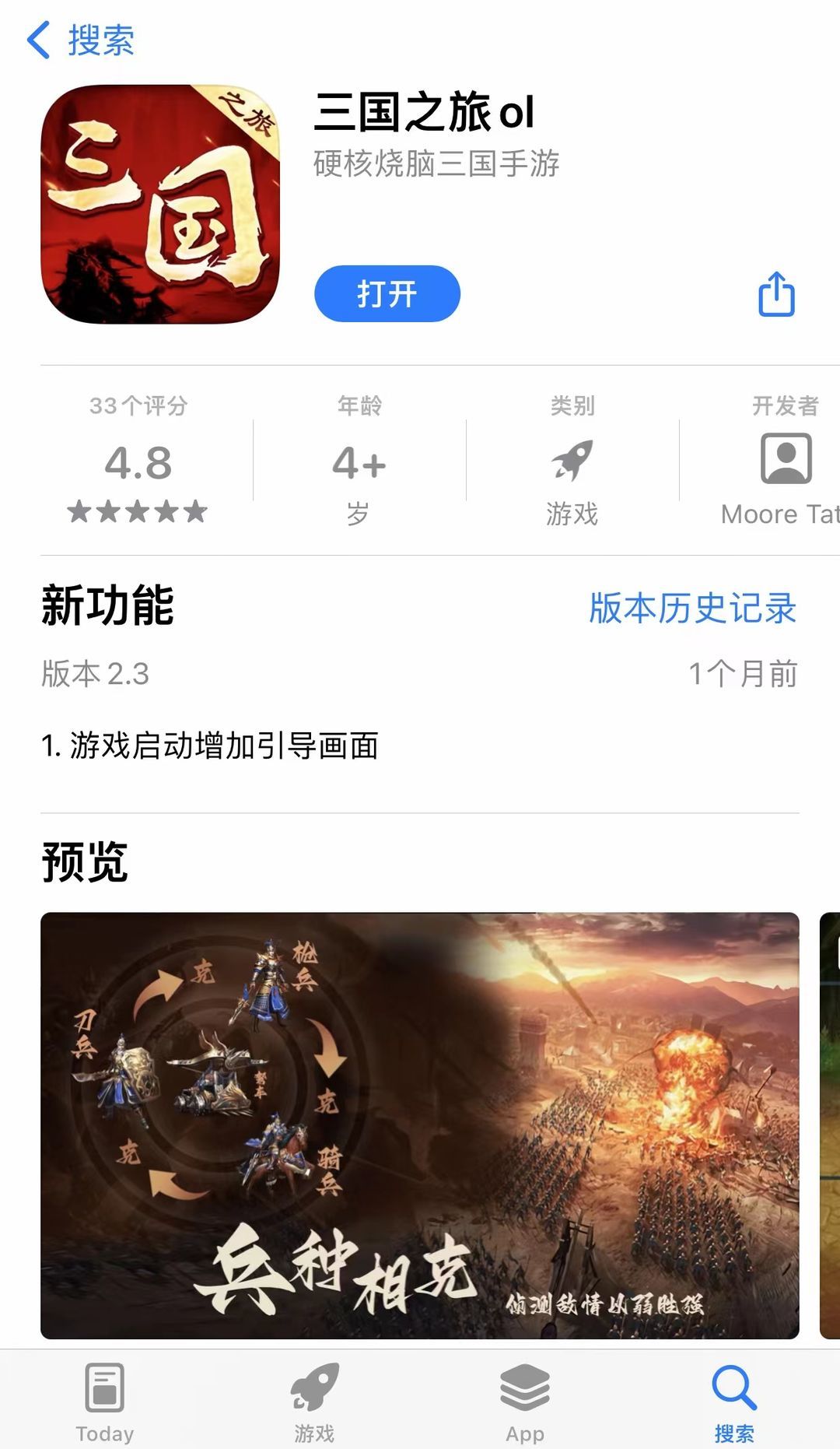The height and width of the screenshot is (1449, 840).
Task: Go back via the 搜索 text button
Action: point(101,40)
